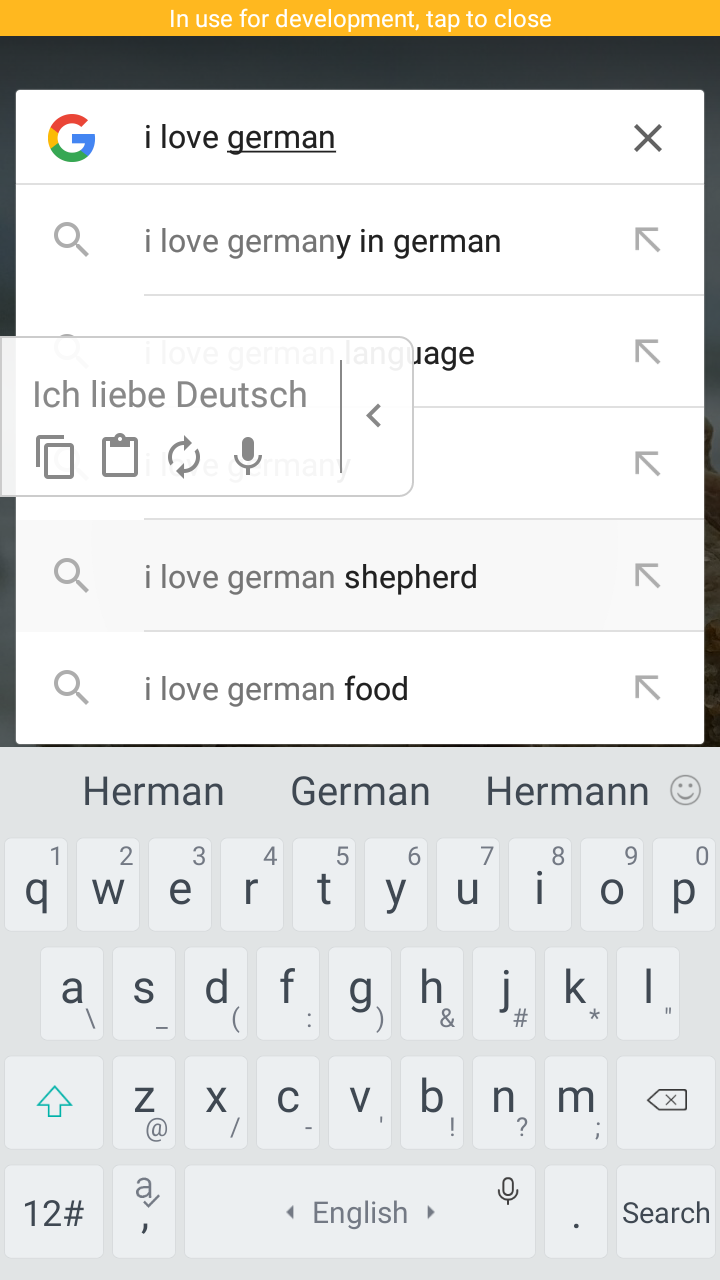The width and height of the screenshot is (720, 1280).
Task: Copy the translation 'Ich liebe Deutsch'
Action: click(x=55, y=457)
